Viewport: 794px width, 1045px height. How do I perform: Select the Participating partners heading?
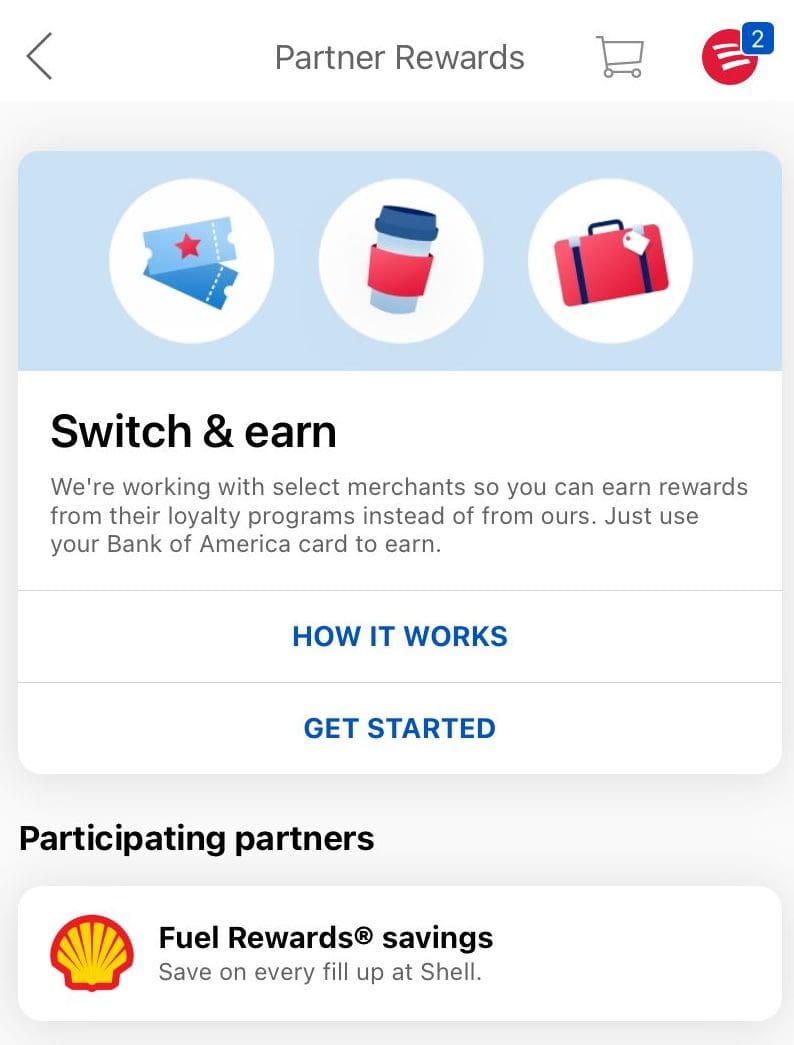point(198,838)
